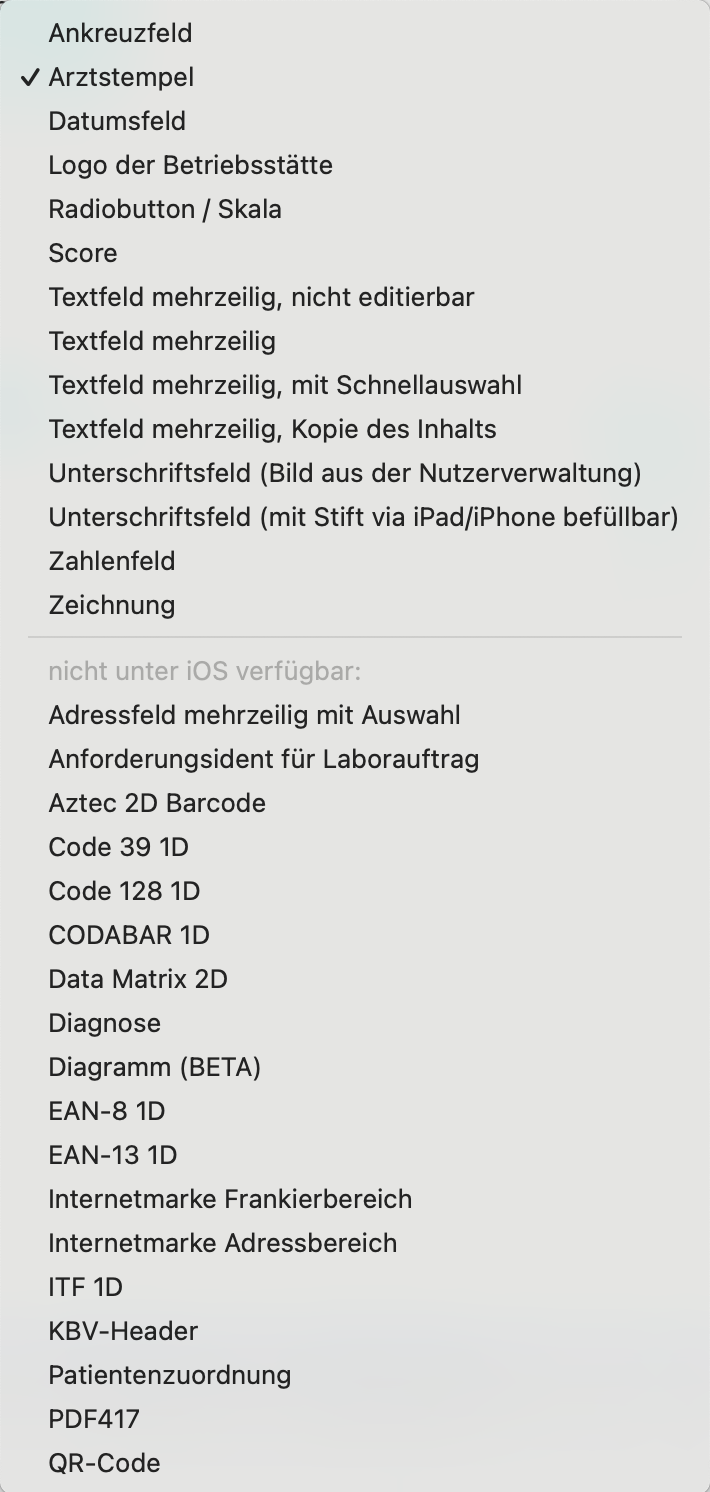Choose the checked Arztstempel option

121,77
